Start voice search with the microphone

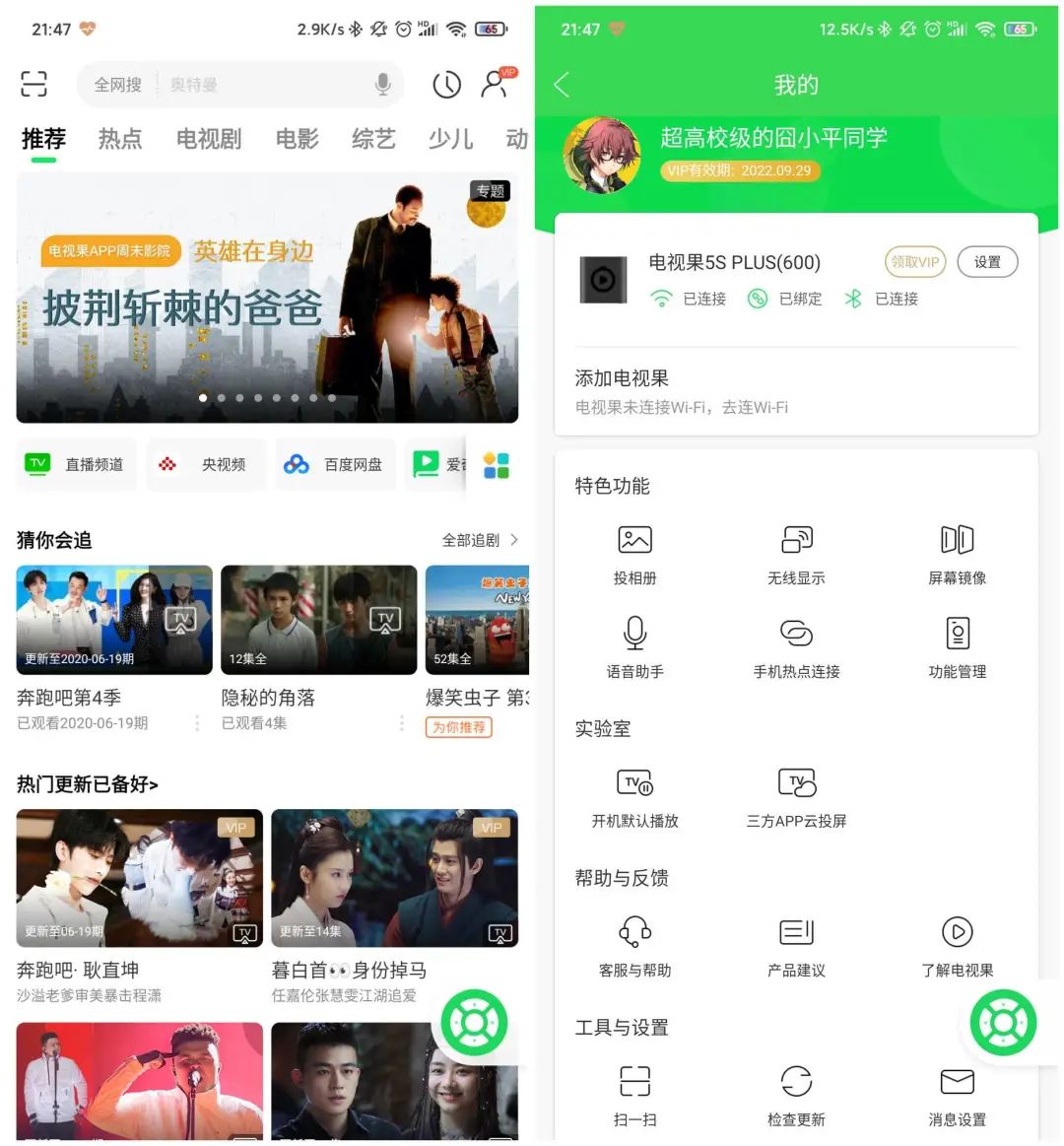point(383,85)
